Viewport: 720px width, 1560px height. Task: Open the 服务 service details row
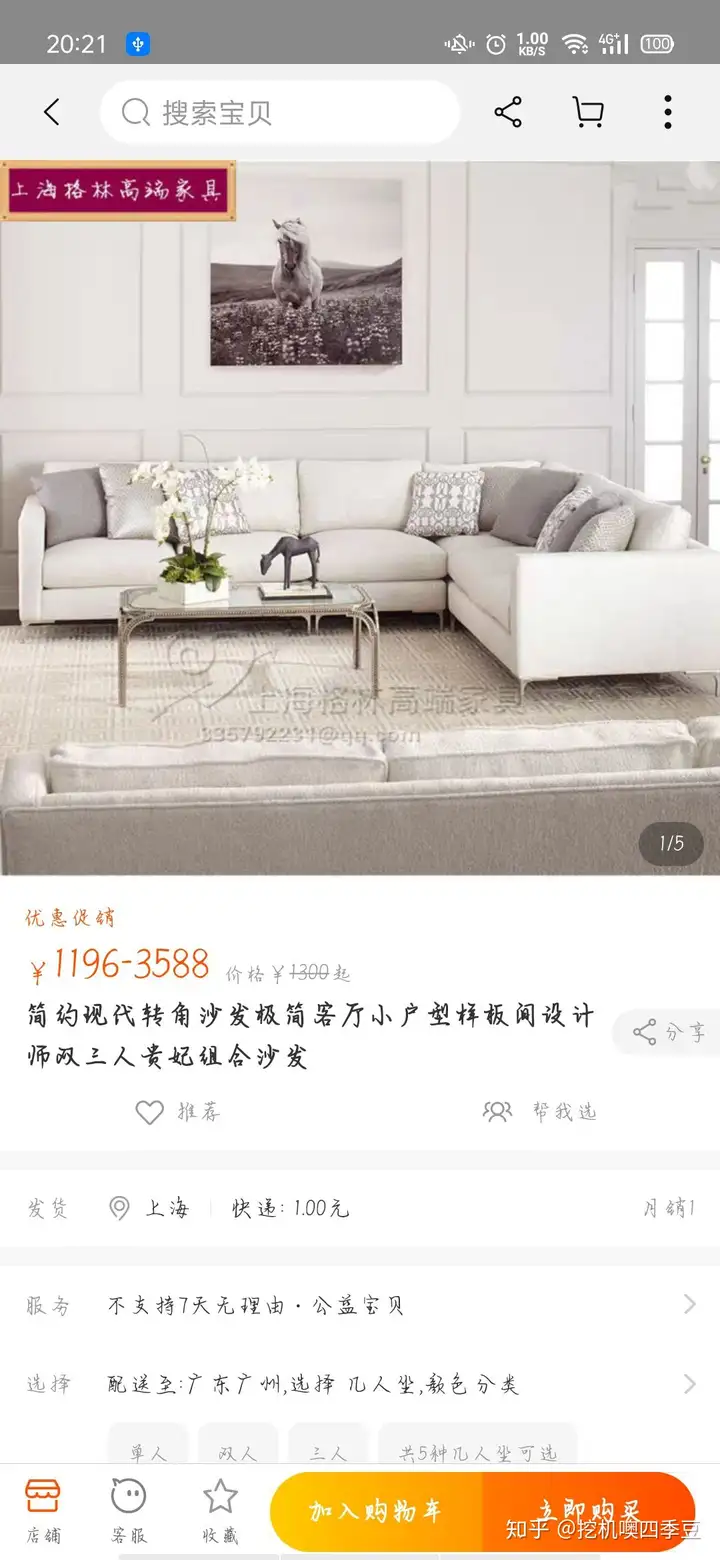(360, 1305)
